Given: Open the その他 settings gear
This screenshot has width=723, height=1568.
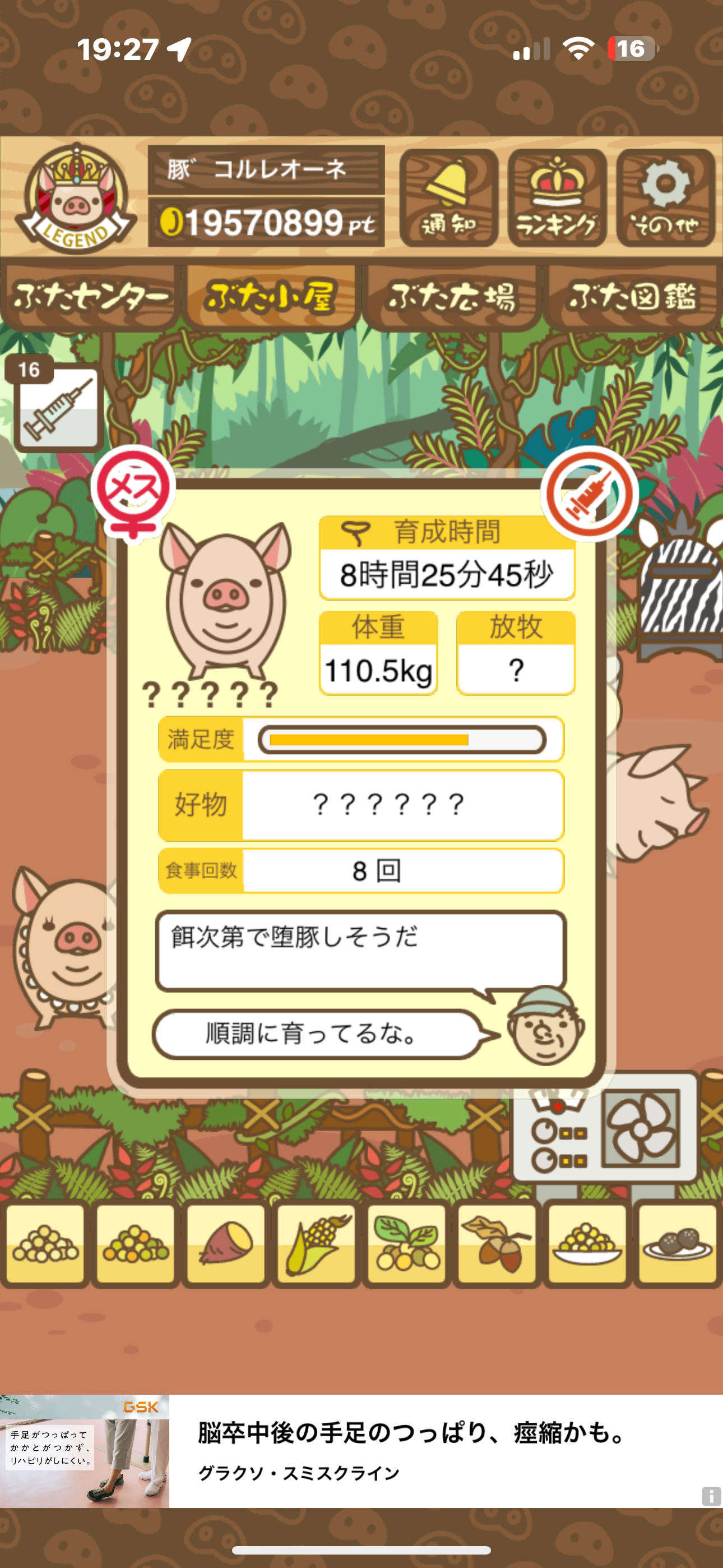Looking at the screenshot, I should tap(665, 197).
